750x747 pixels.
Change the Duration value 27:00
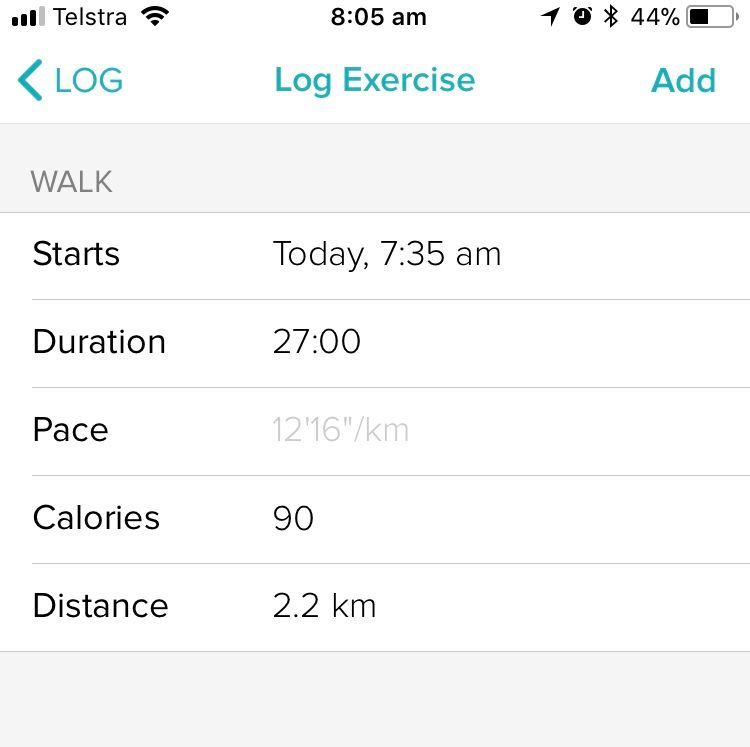(317, 342)
